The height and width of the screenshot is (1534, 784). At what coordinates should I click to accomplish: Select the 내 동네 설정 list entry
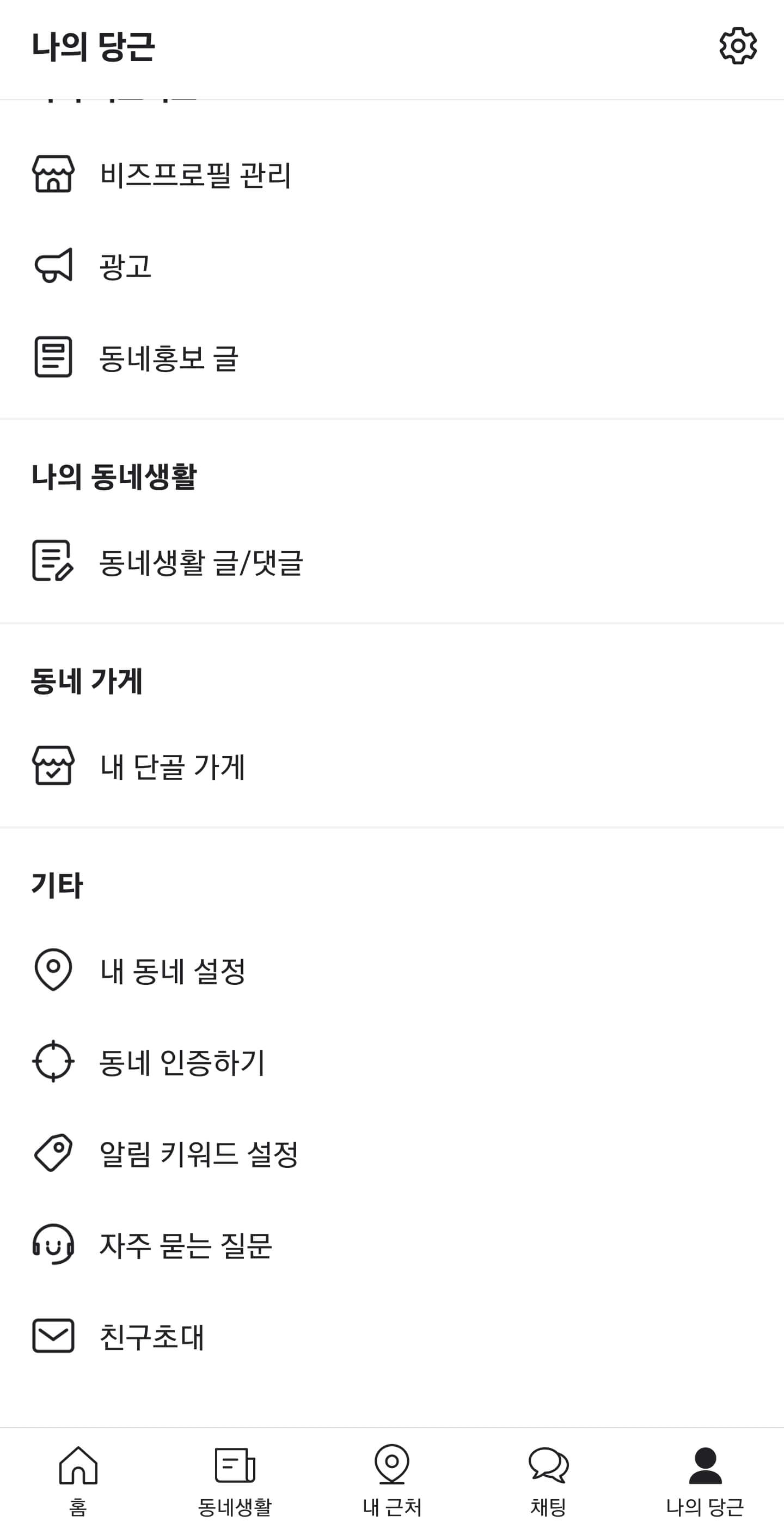(x=173, y=971)
